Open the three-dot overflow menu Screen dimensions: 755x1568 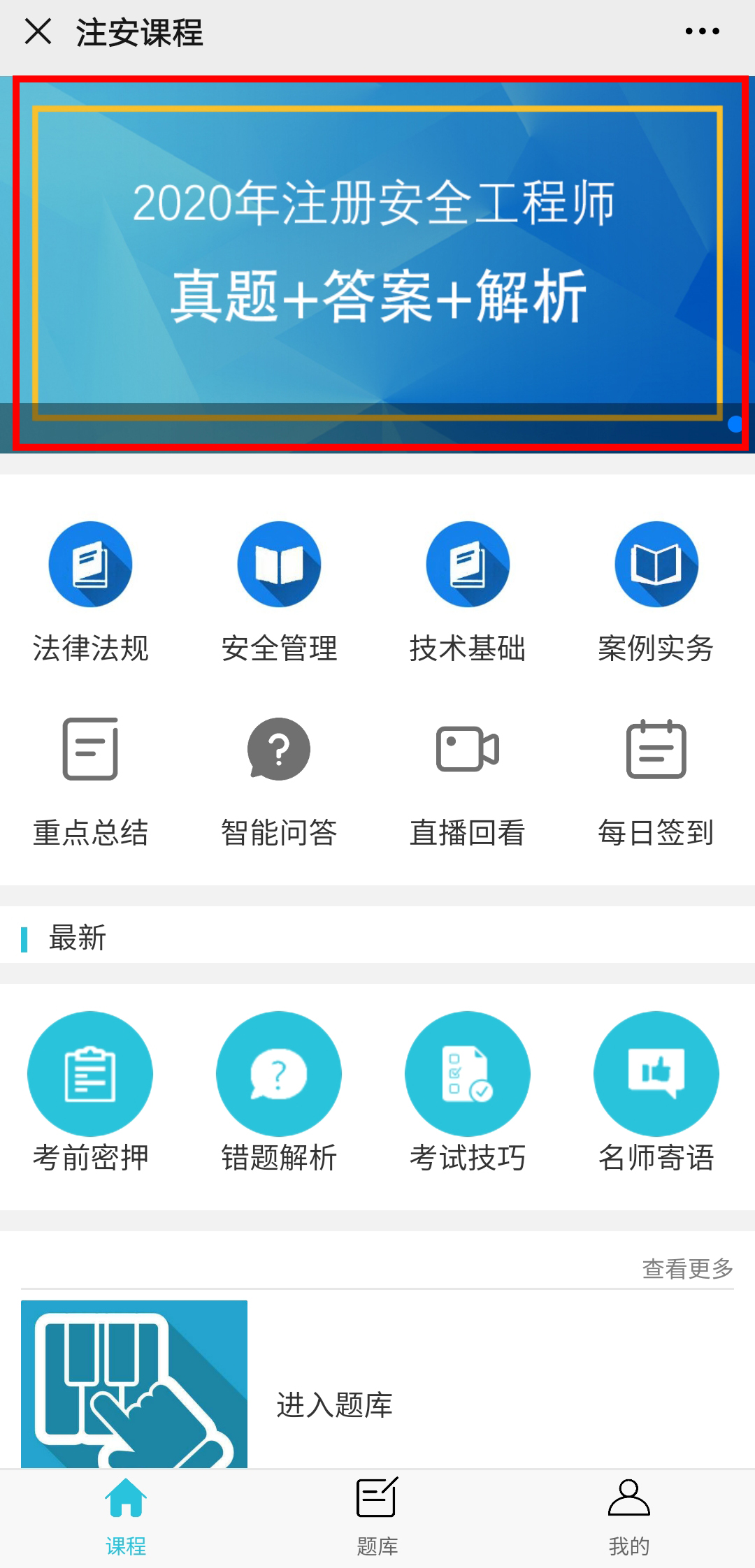point(702,31)
